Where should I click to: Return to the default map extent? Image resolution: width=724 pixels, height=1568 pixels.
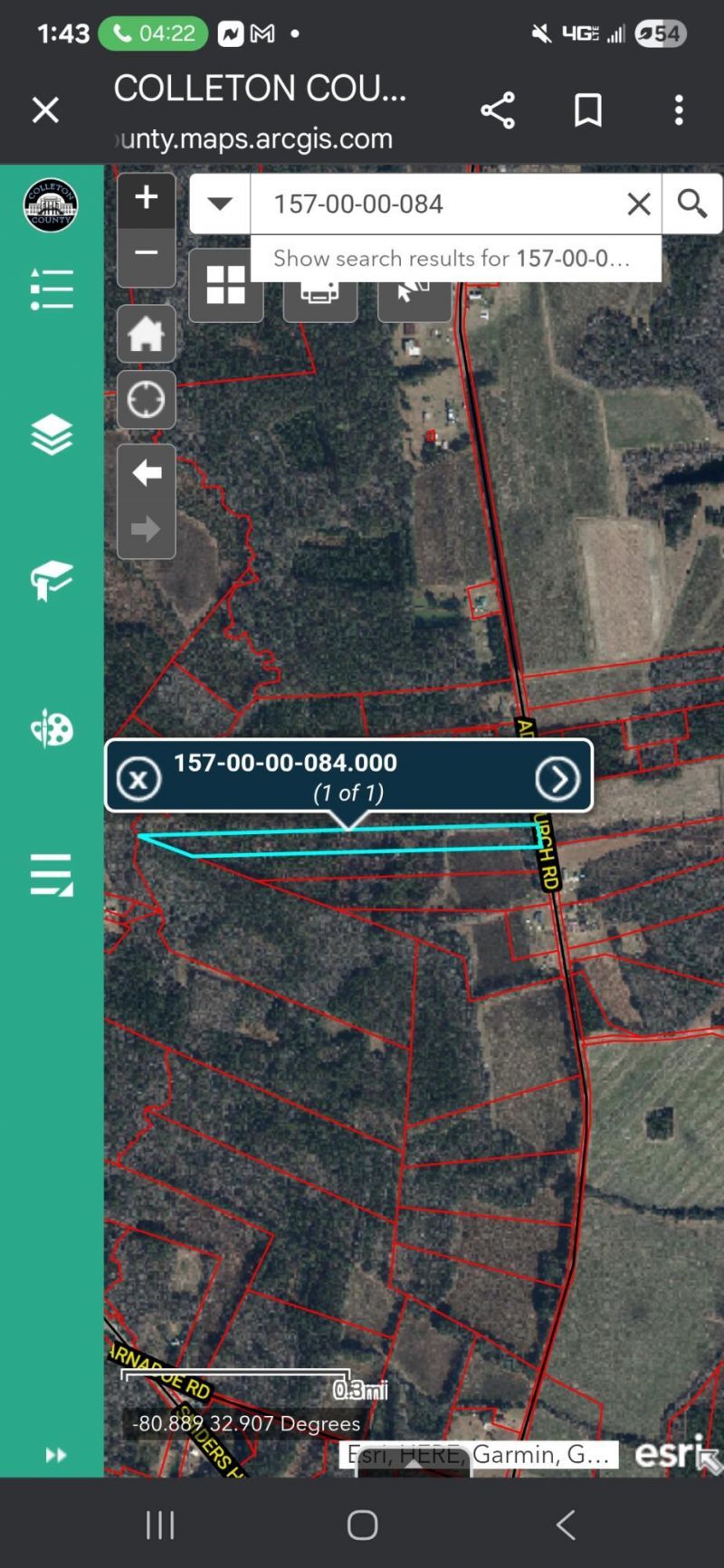click(x=146, y=335)
